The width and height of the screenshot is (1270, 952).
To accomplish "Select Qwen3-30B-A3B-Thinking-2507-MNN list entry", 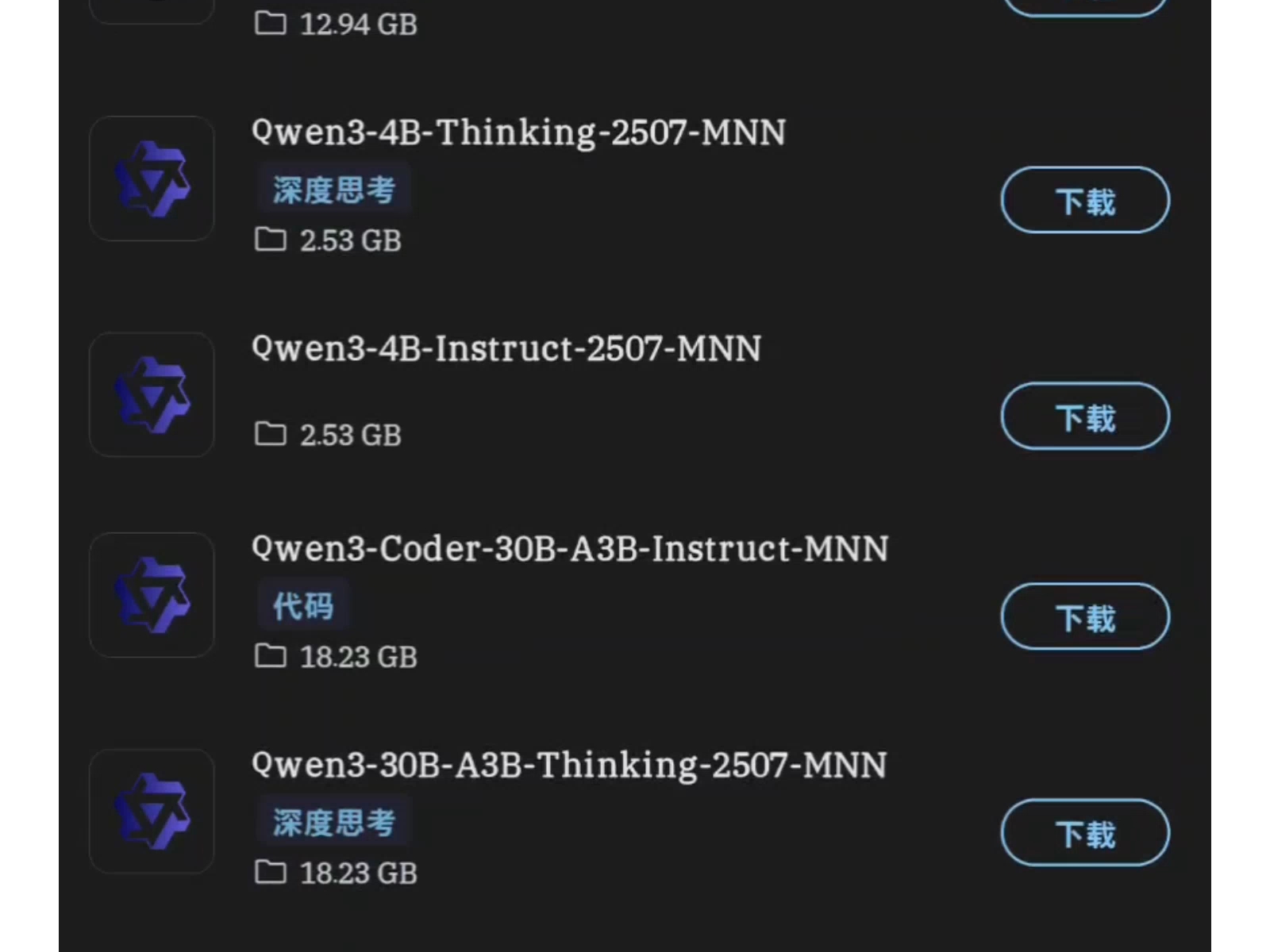I will click(x=569, y=766).
